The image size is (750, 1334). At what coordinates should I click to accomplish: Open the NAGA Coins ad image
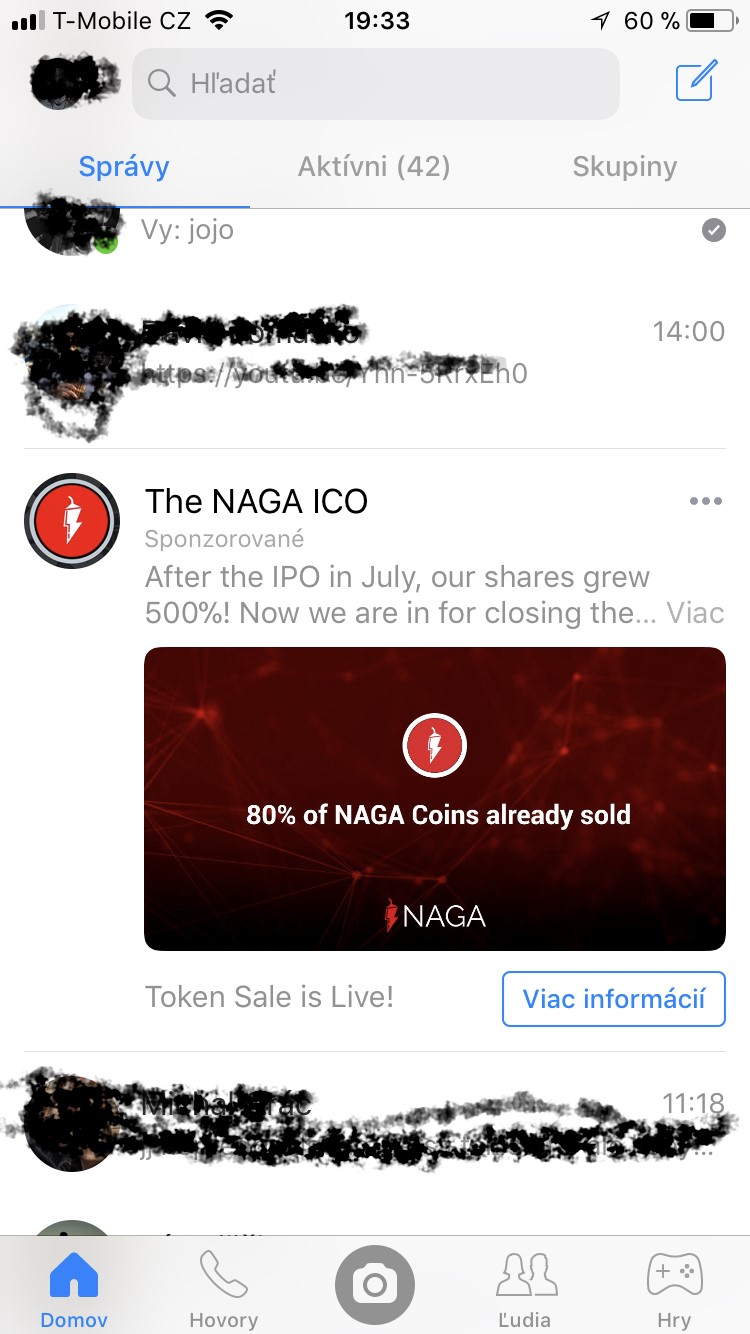[435, 798]
